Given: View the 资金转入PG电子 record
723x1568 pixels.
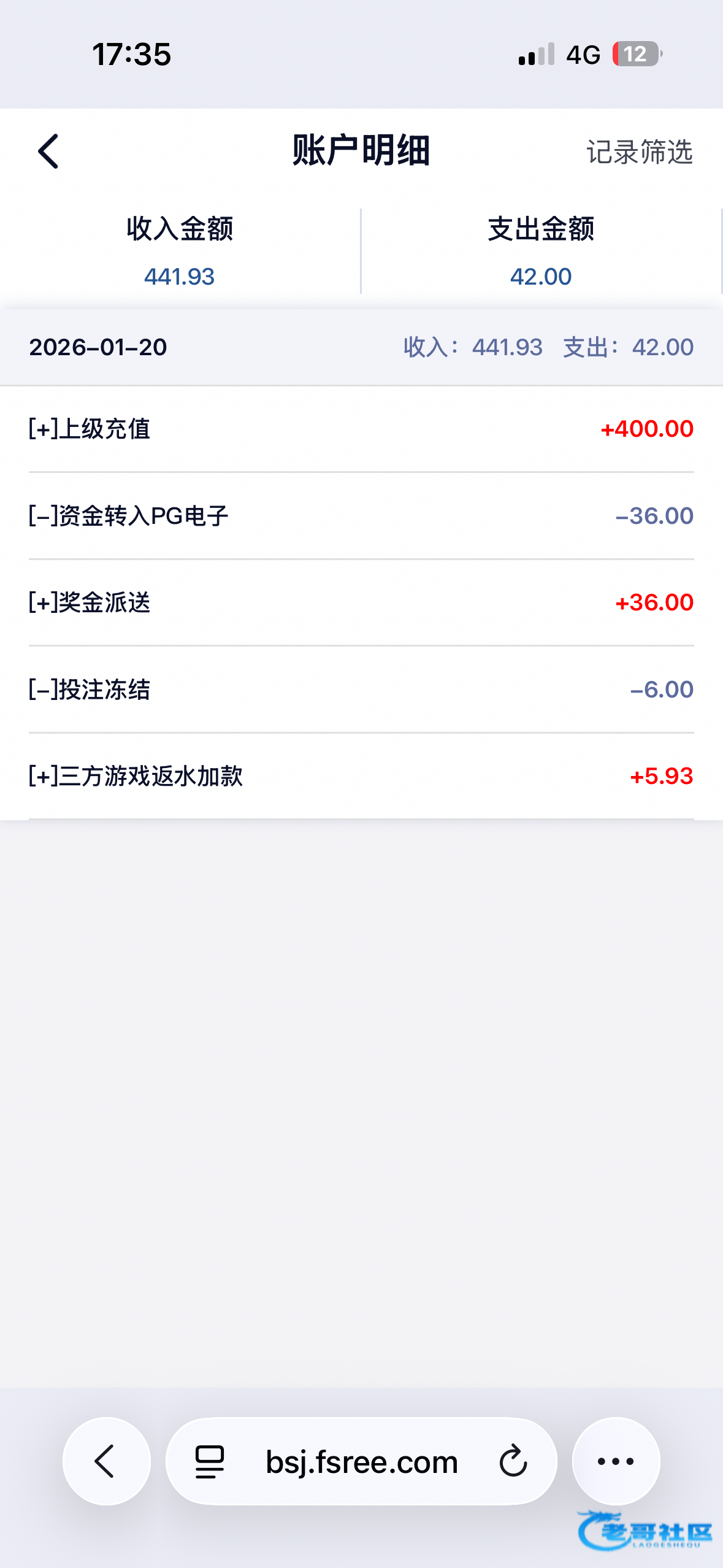Looking at the screenshot, I should point(361,516).
